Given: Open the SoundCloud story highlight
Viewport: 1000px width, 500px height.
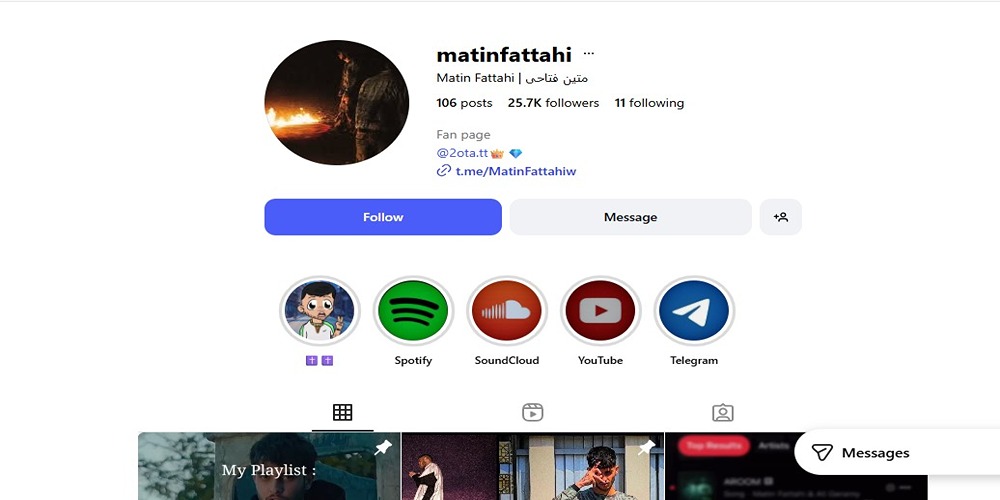Looking at the screenshot, I should click(507, 311).
